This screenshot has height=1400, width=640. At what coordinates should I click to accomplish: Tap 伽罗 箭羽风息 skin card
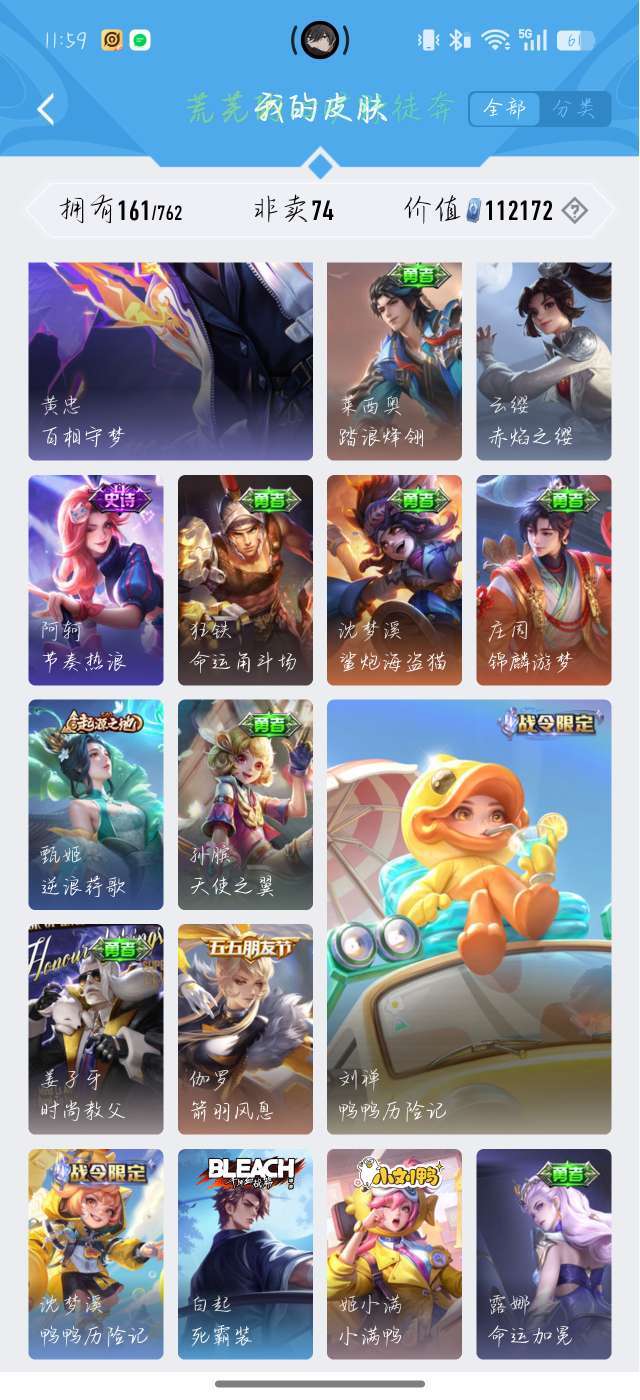(x=245, y=1028)
